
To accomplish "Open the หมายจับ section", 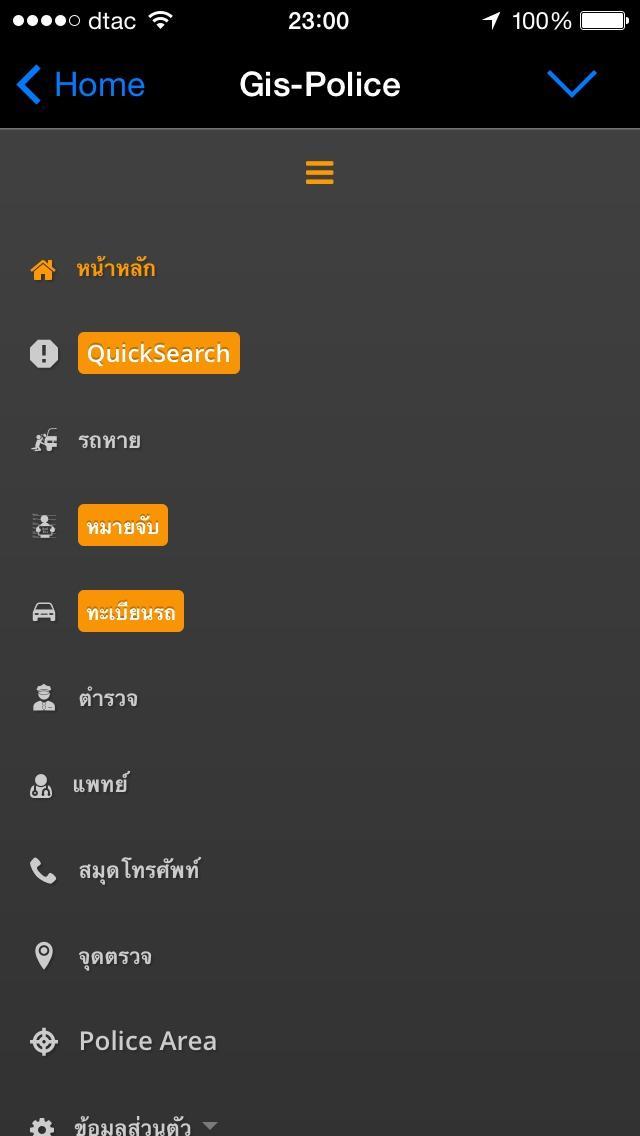I will [x=122, y=526].
